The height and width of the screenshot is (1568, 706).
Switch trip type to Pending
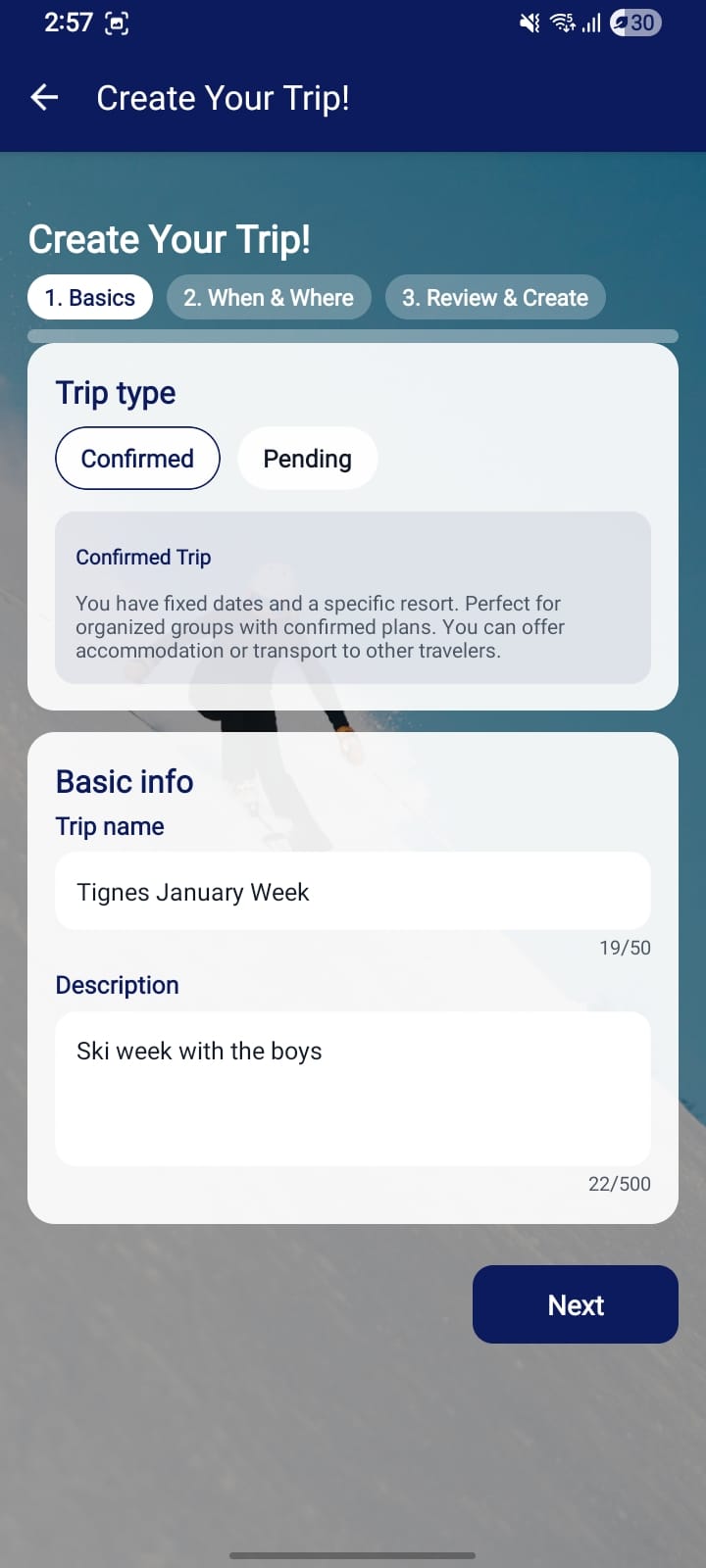pyautogui.click(x=307, y=459)
